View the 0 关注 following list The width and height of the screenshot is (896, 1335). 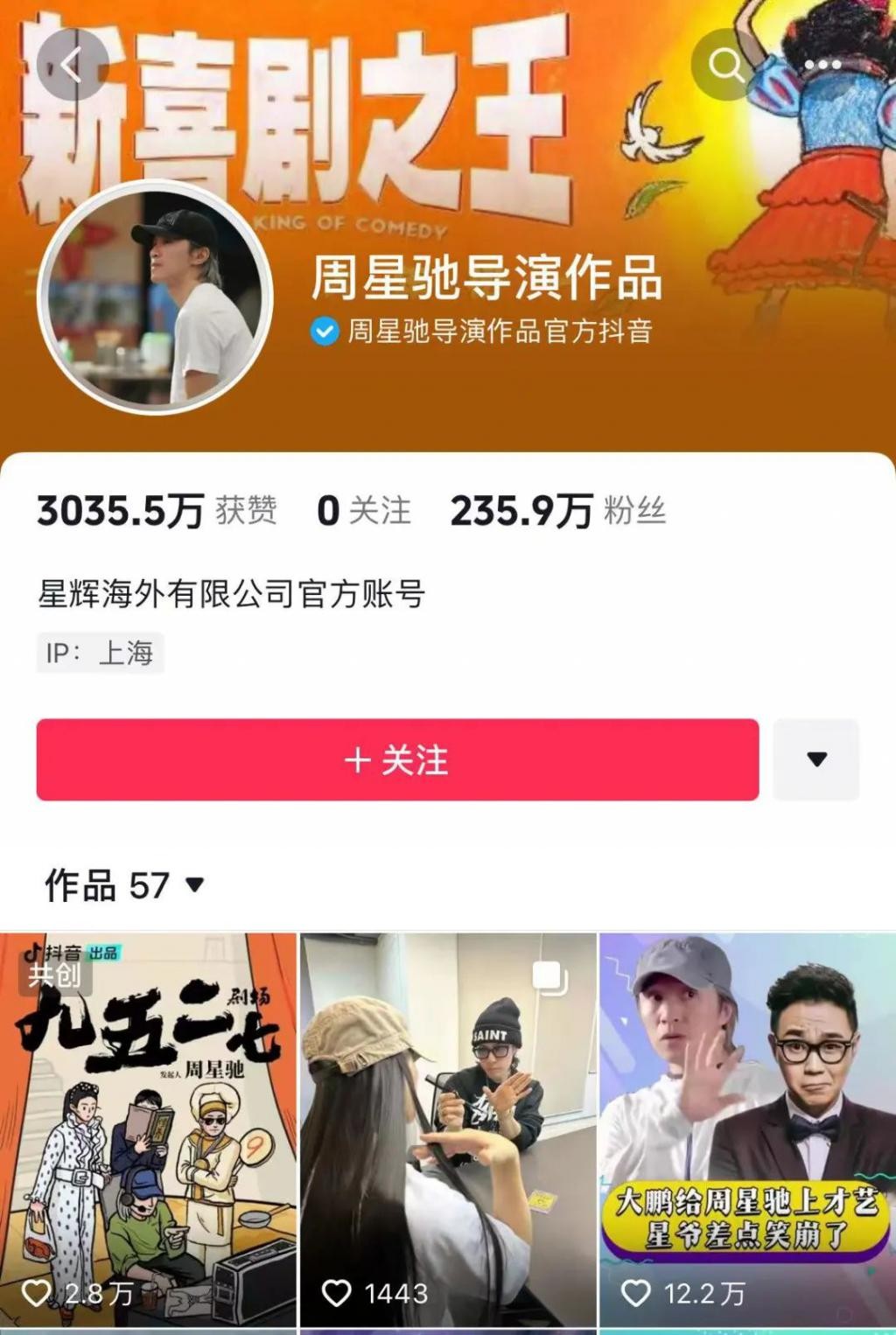click(363, 511)
